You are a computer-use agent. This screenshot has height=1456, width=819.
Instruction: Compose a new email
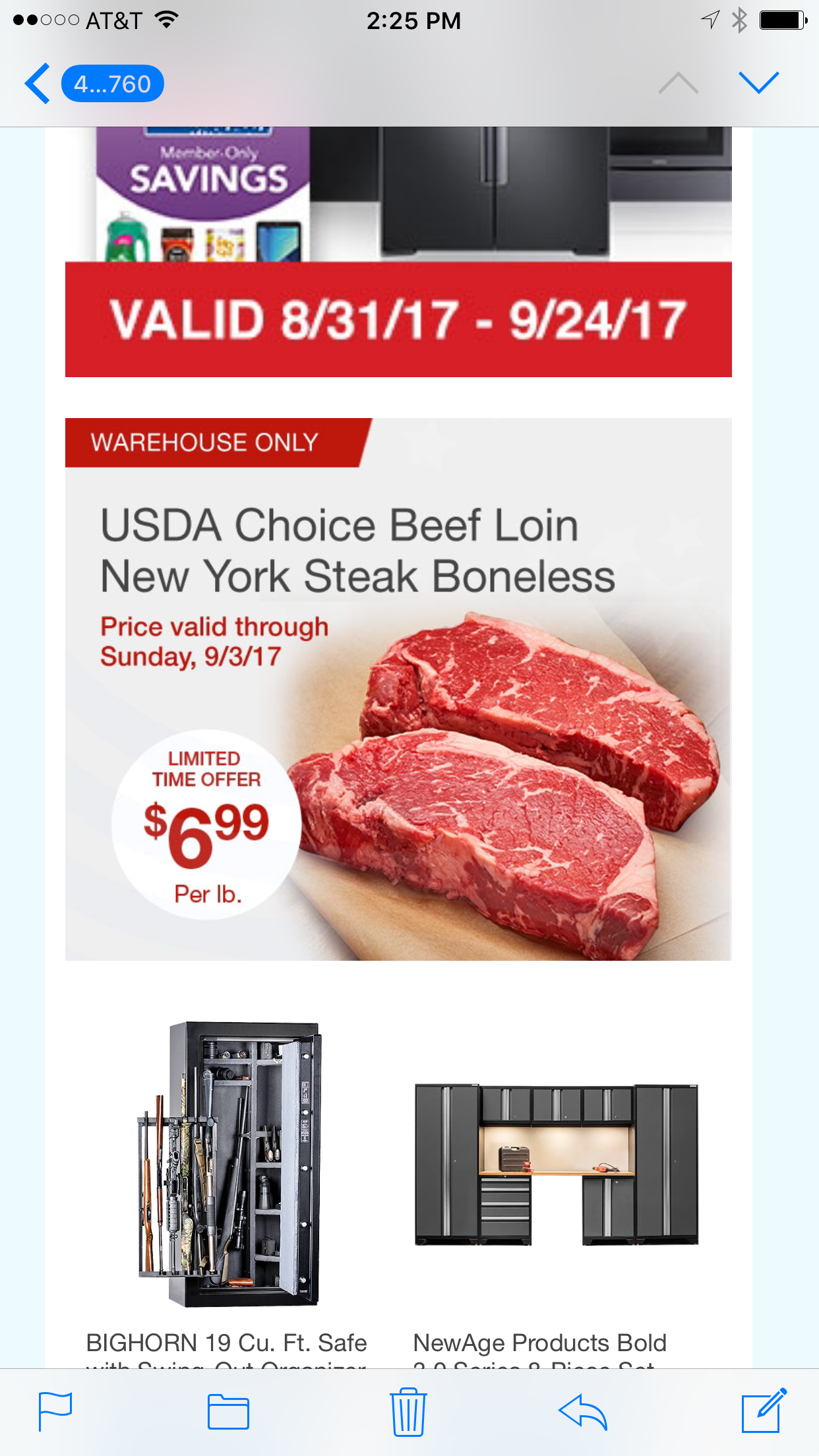[x=764, y=1411]
